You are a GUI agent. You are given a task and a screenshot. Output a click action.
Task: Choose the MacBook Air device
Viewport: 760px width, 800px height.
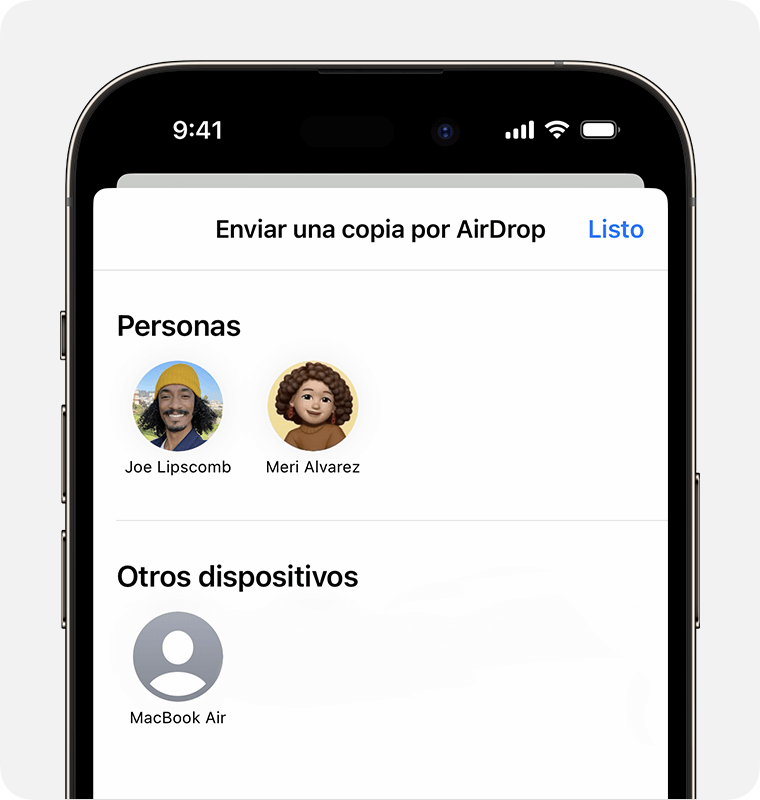click(178, 657)
